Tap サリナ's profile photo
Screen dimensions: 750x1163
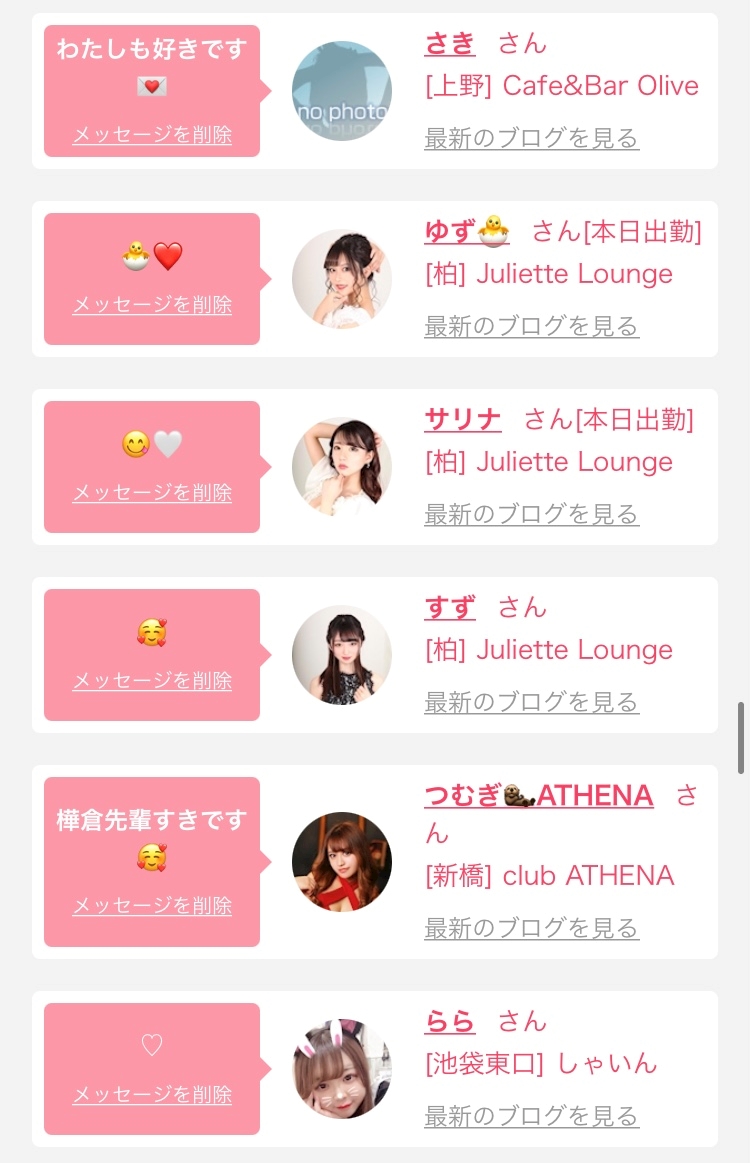click(342, 467)
